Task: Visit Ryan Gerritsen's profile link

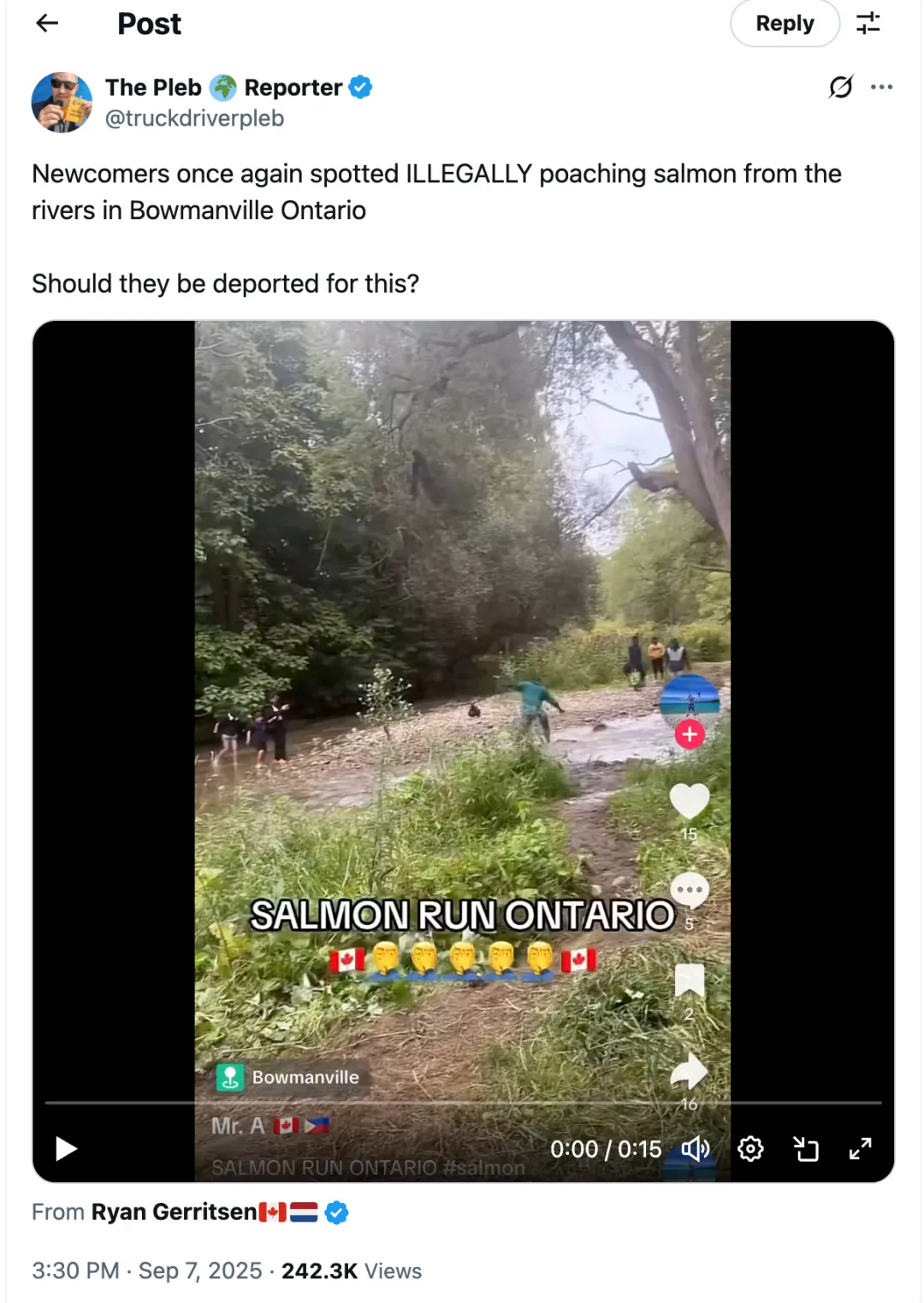Action: pyautogui.click(x=175, y=1211)
